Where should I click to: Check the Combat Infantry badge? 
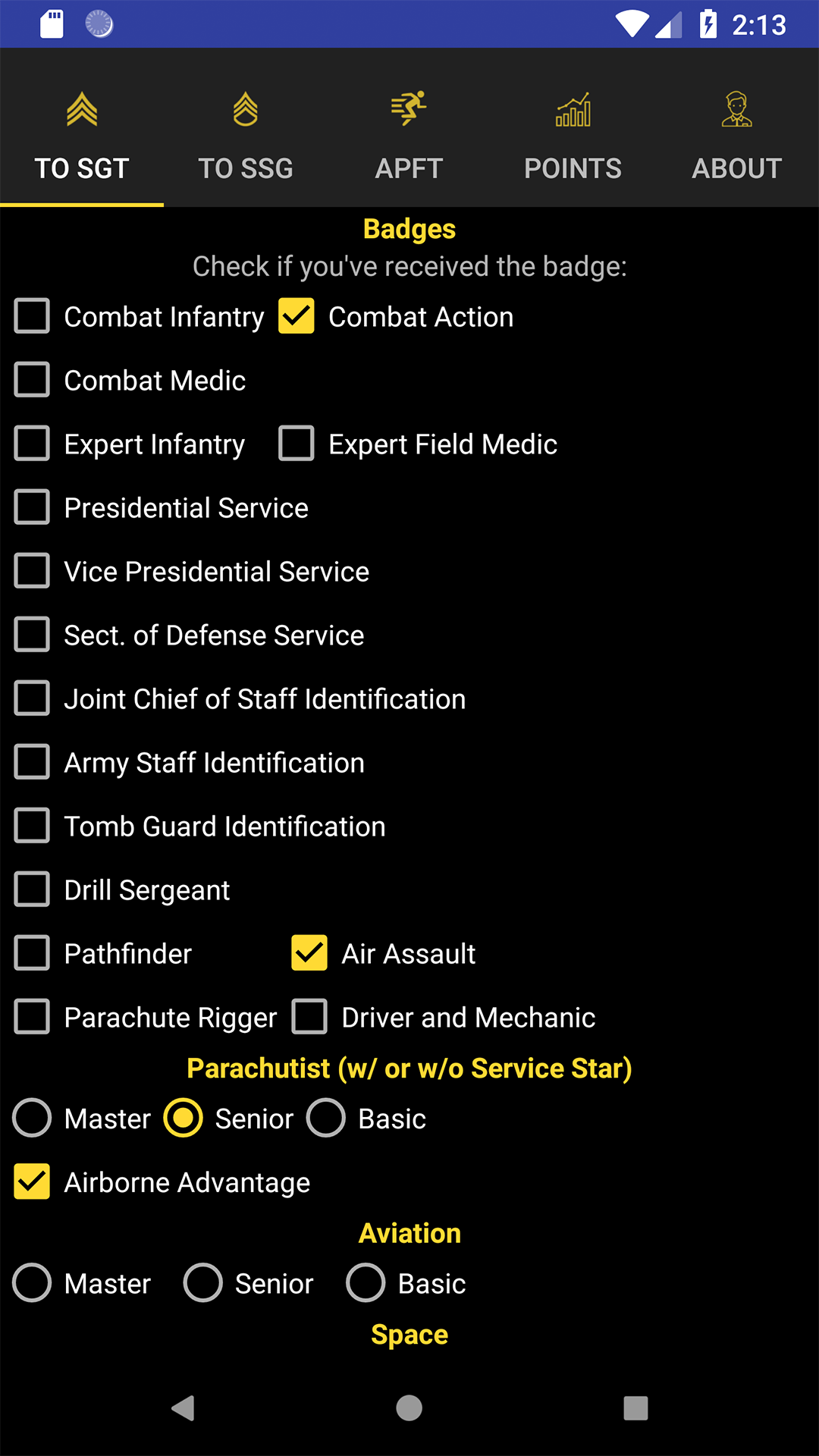coord(31,316)
